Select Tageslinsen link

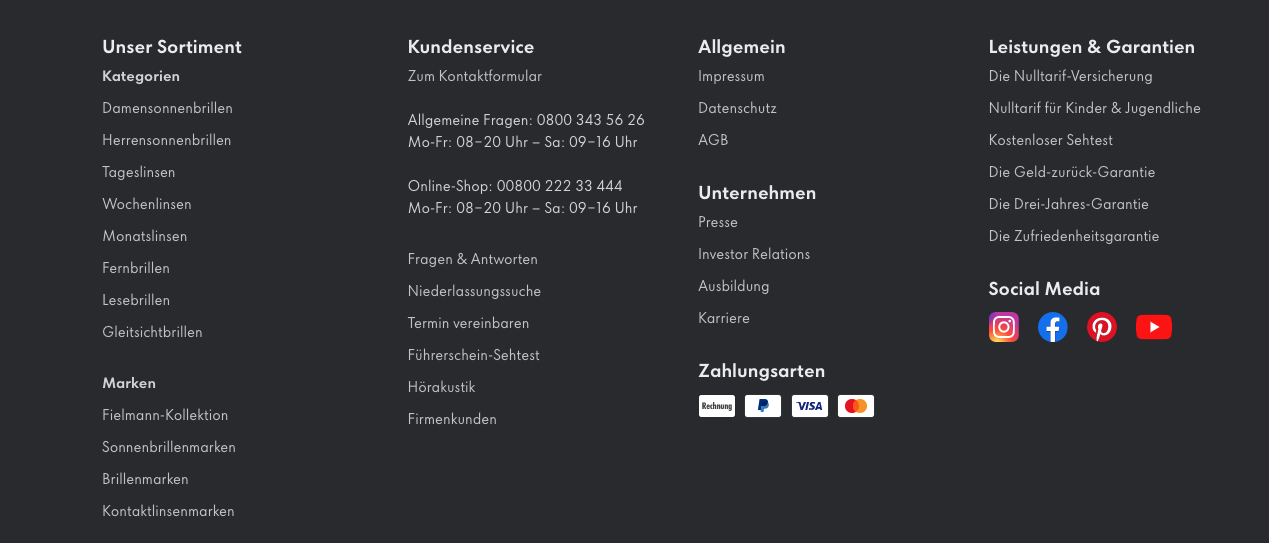(138, 172)
